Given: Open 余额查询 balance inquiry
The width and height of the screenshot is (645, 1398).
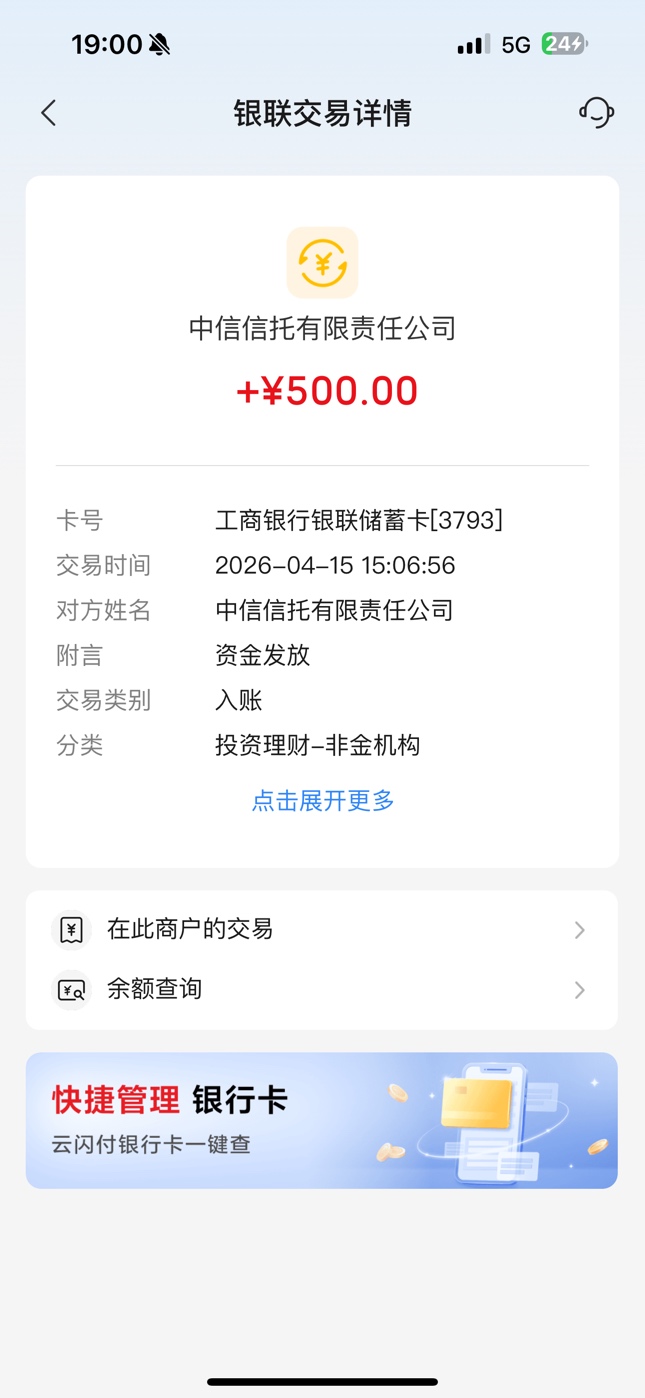Looking at the screenshot, I should (321, 990).
